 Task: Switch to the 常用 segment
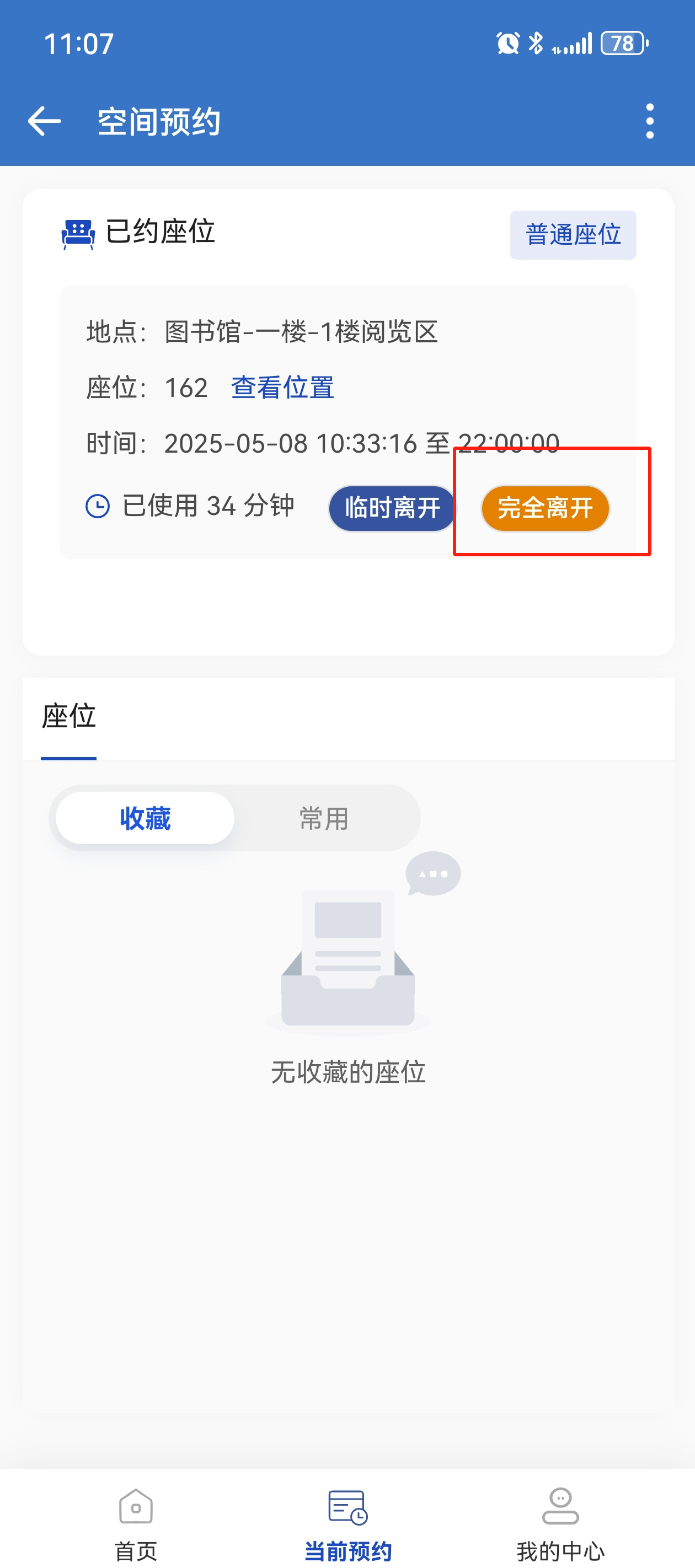tap(324, 818)
